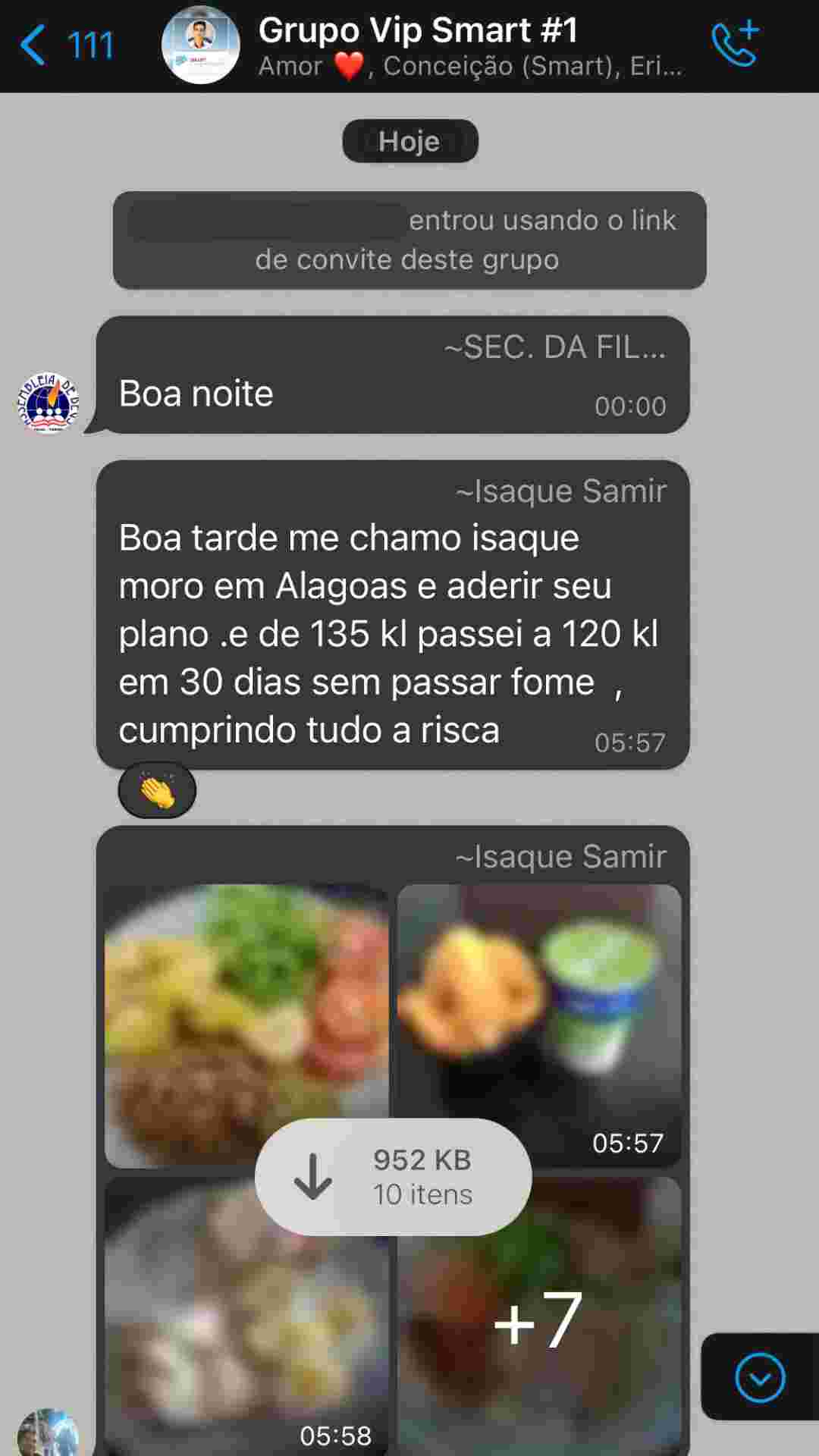Download the 10 items album
The height and width of the screenshot is (1456, 819).
[x=393, y=1177]
